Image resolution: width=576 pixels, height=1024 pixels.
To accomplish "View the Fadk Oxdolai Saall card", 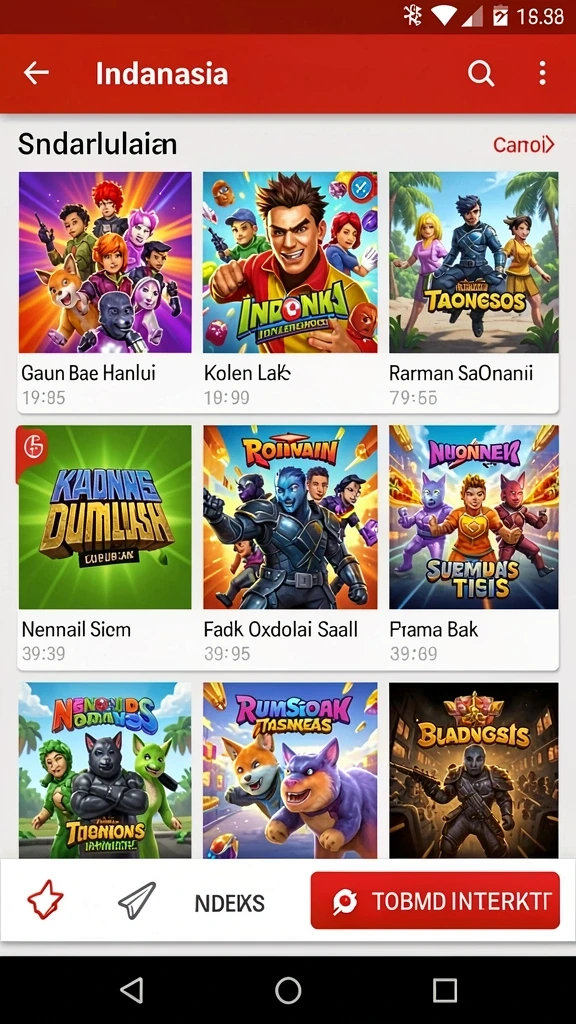I will click(290, 547).
